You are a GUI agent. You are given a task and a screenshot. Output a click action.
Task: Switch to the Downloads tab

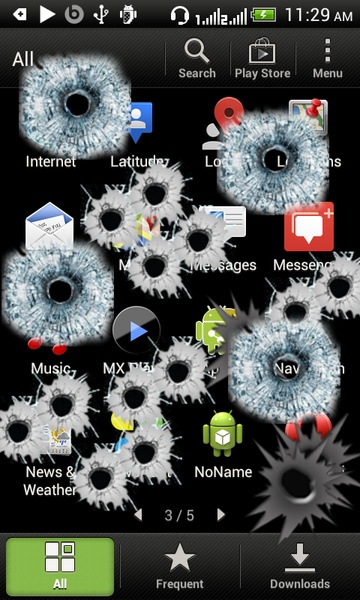coord(300,566)
